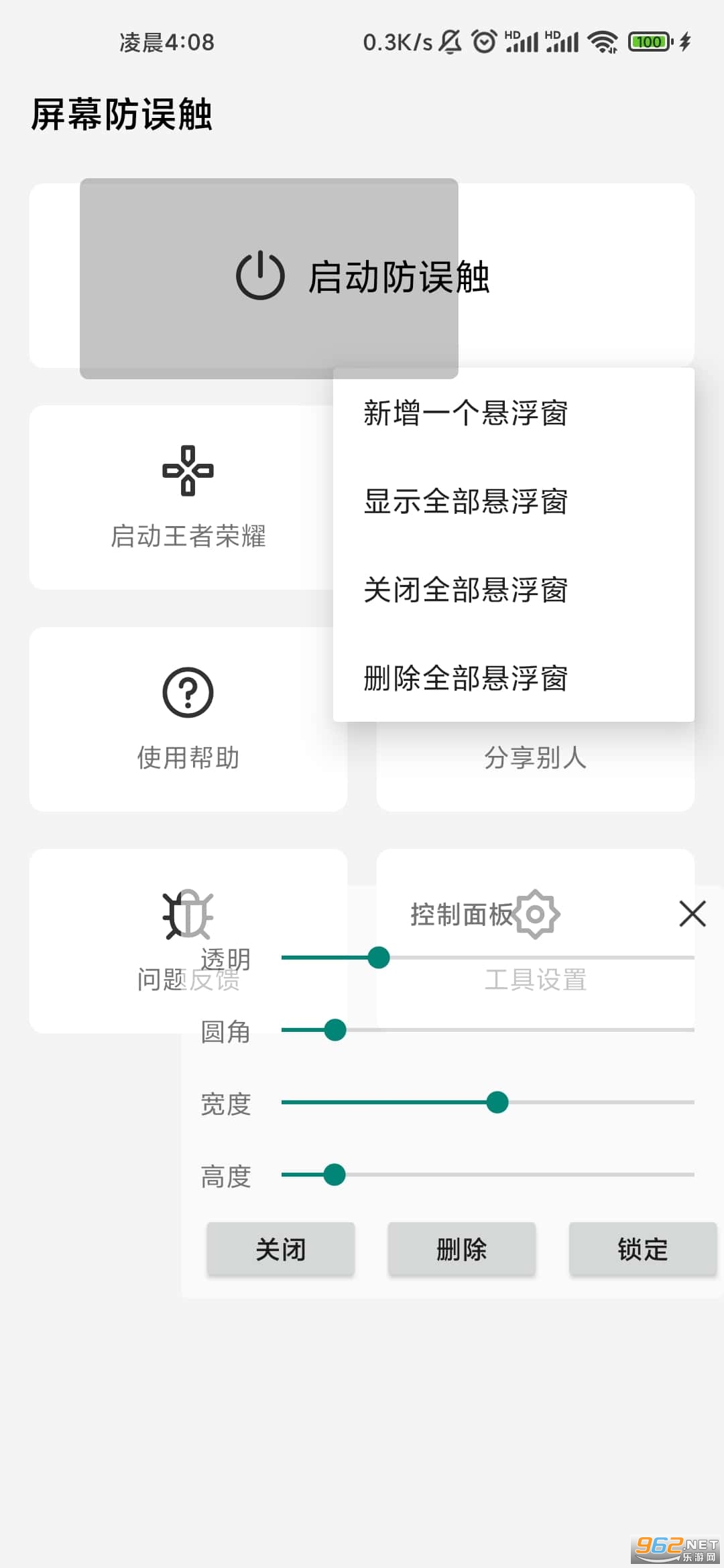Tap the 关闭 button
The width and height of the screenshot is (724, 1568).
[280, 1249]
